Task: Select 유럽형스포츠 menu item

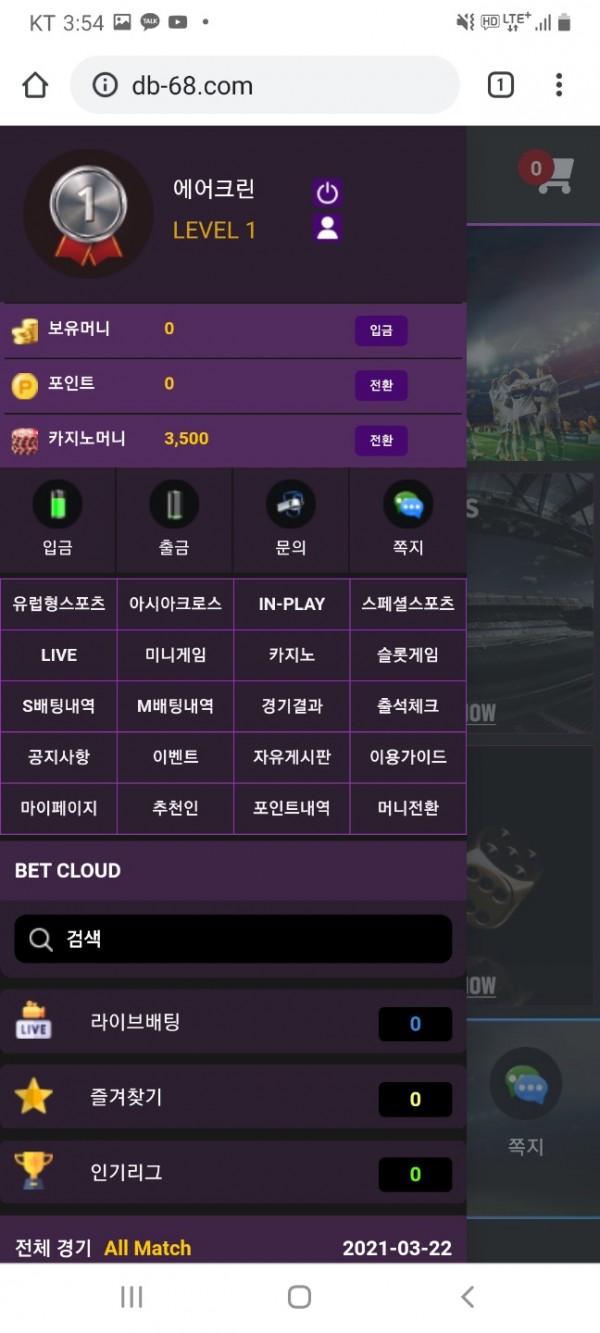Action: [59, 604]
